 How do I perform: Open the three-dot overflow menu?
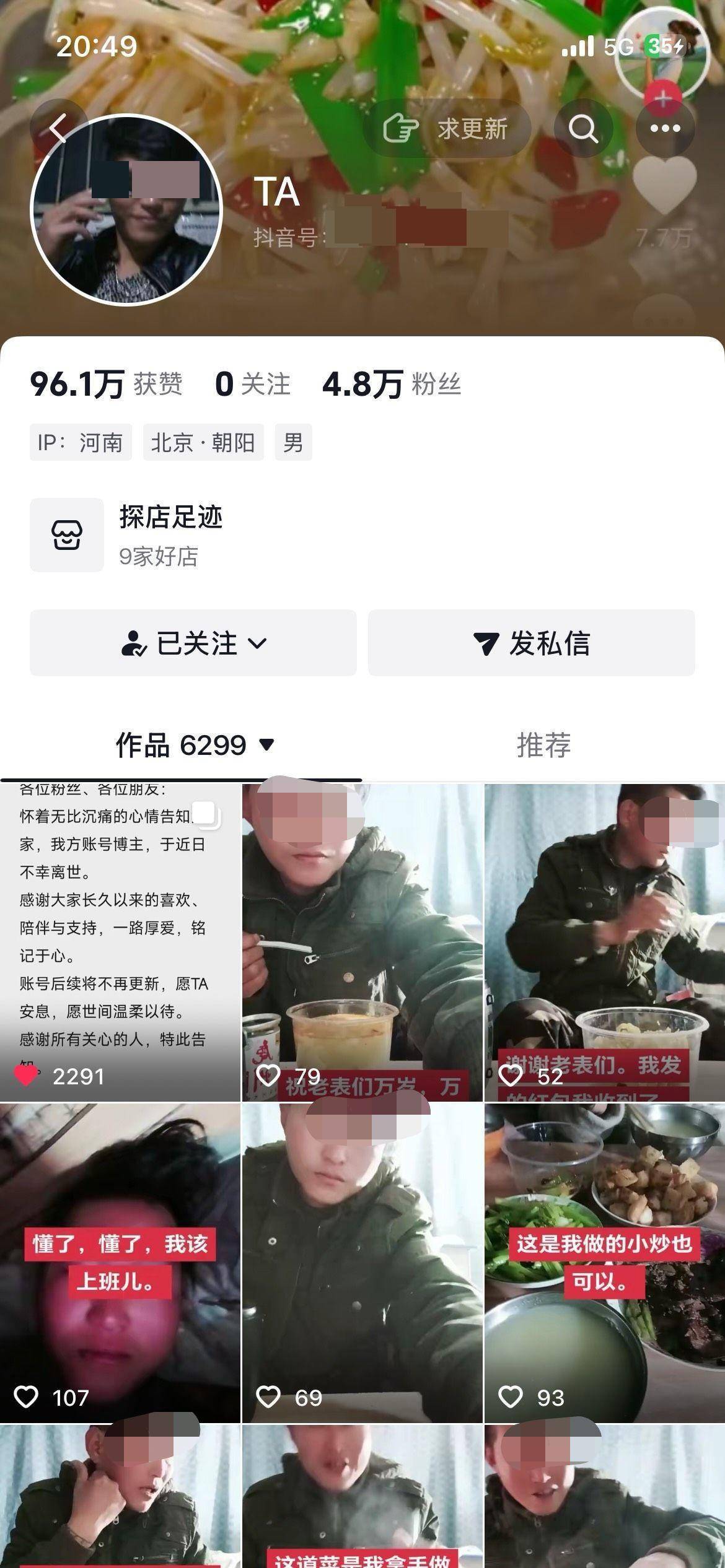(x=666, y=129)
